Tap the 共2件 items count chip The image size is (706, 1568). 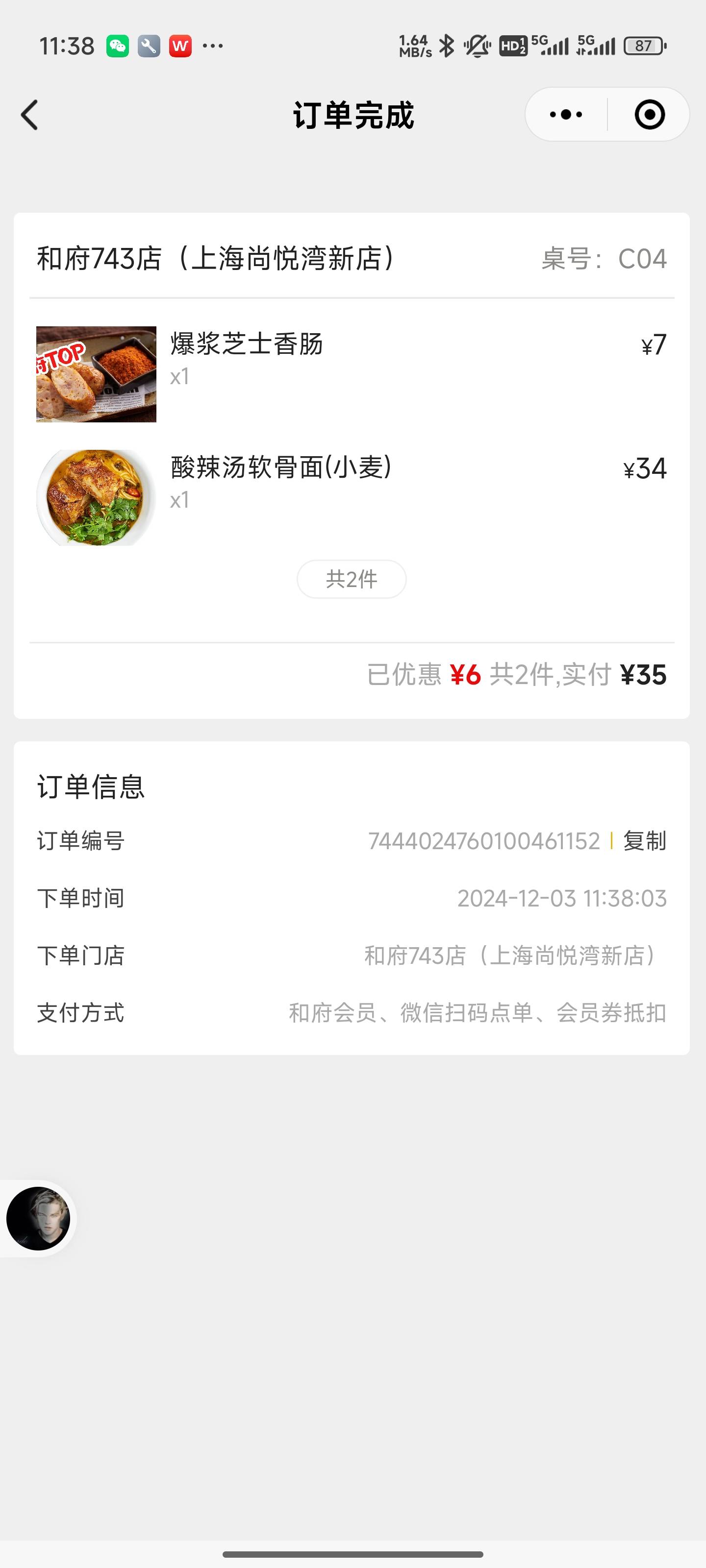coord(352,579)
